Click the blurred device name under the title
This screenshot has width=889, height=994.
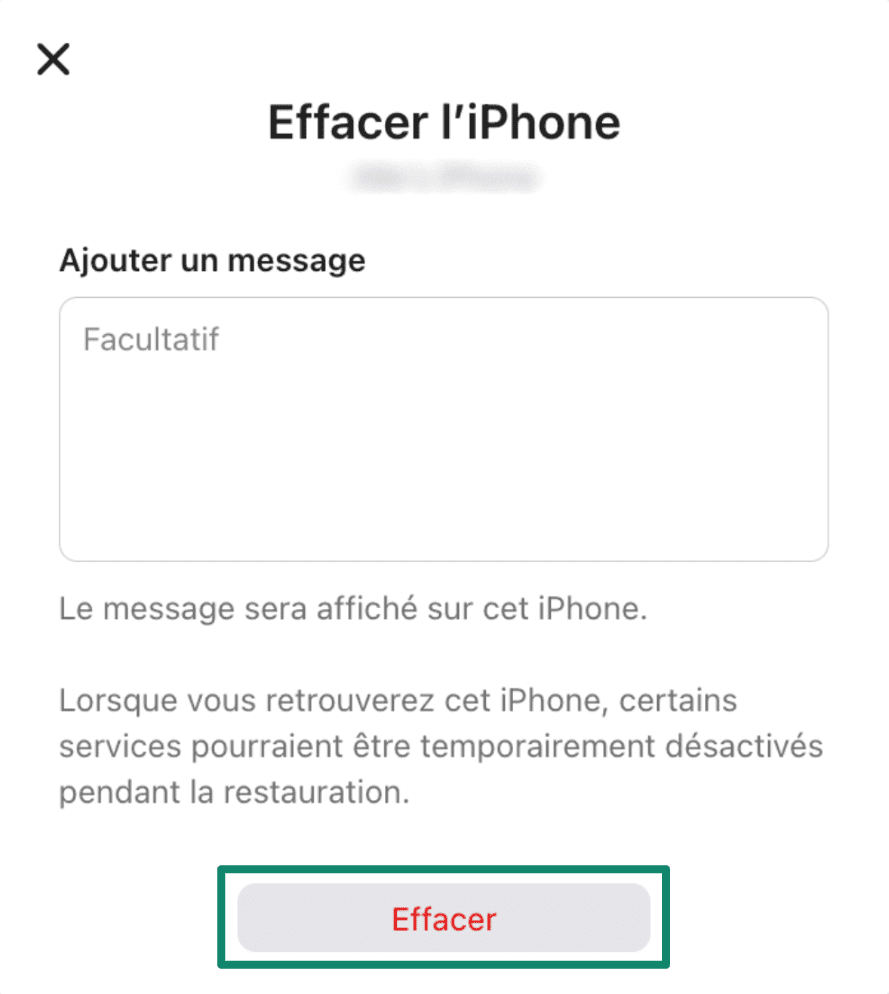tap(443, 178)
